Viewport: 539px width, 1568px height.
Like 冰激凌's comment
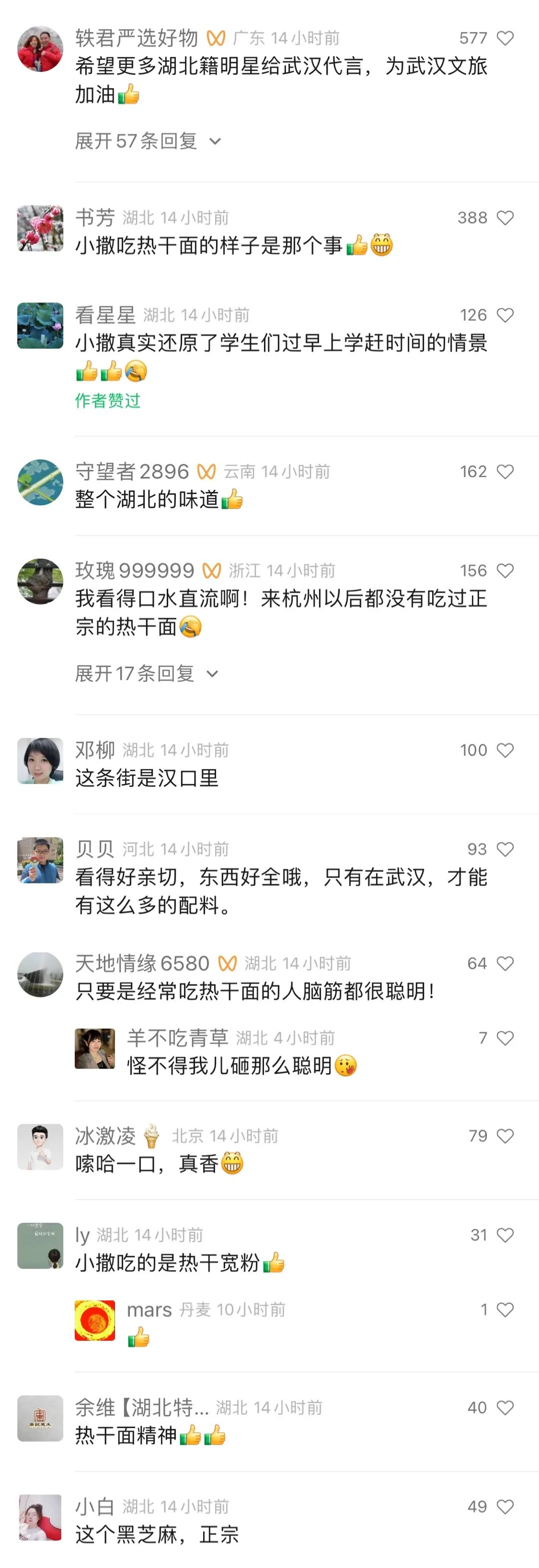[505, 1136]
